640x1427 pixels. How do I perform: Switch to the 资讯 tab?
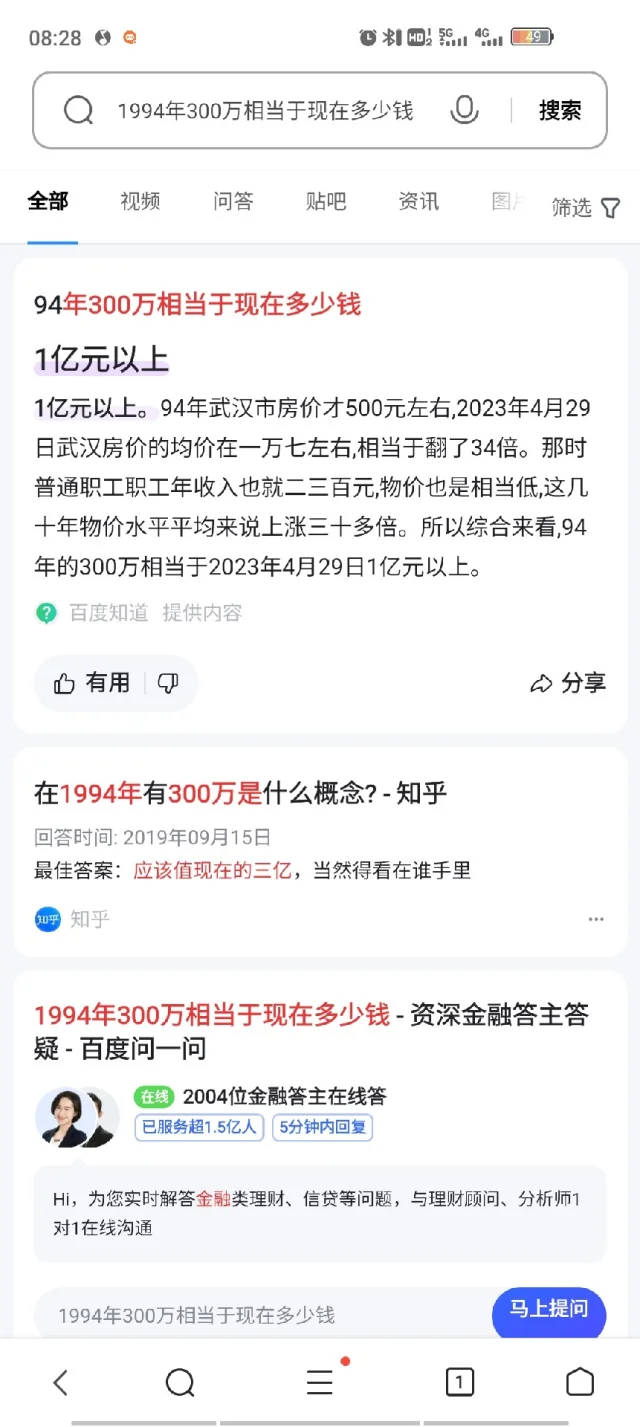(418, 201)
